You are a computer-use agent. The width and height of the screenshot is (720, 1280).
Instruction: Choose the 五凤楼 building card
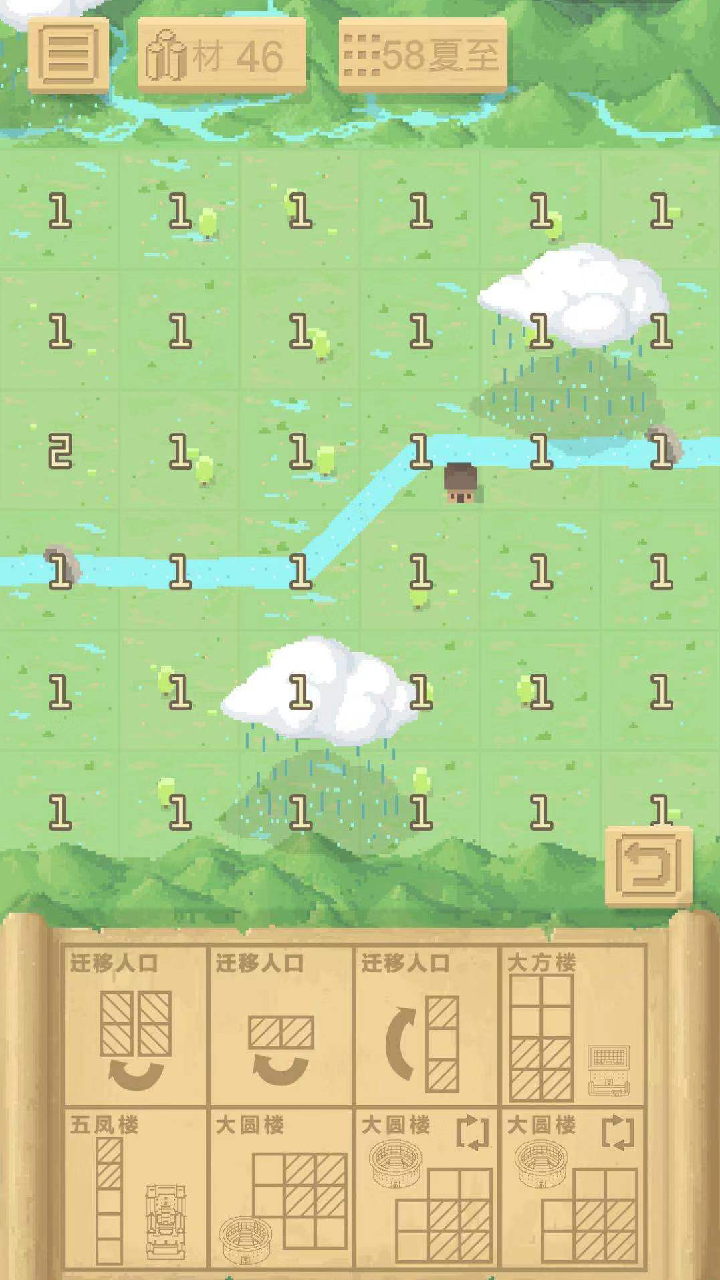click(136, 1188)
